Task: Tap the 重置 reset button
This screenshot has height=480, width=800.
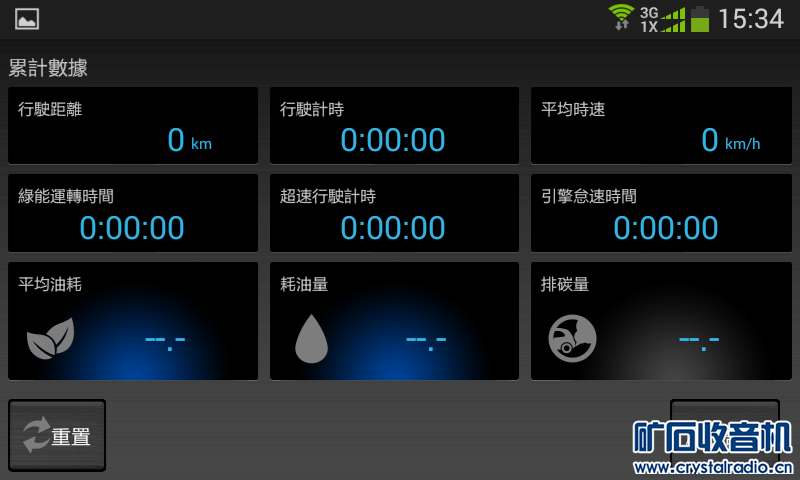Action: [x=57, y=436]
